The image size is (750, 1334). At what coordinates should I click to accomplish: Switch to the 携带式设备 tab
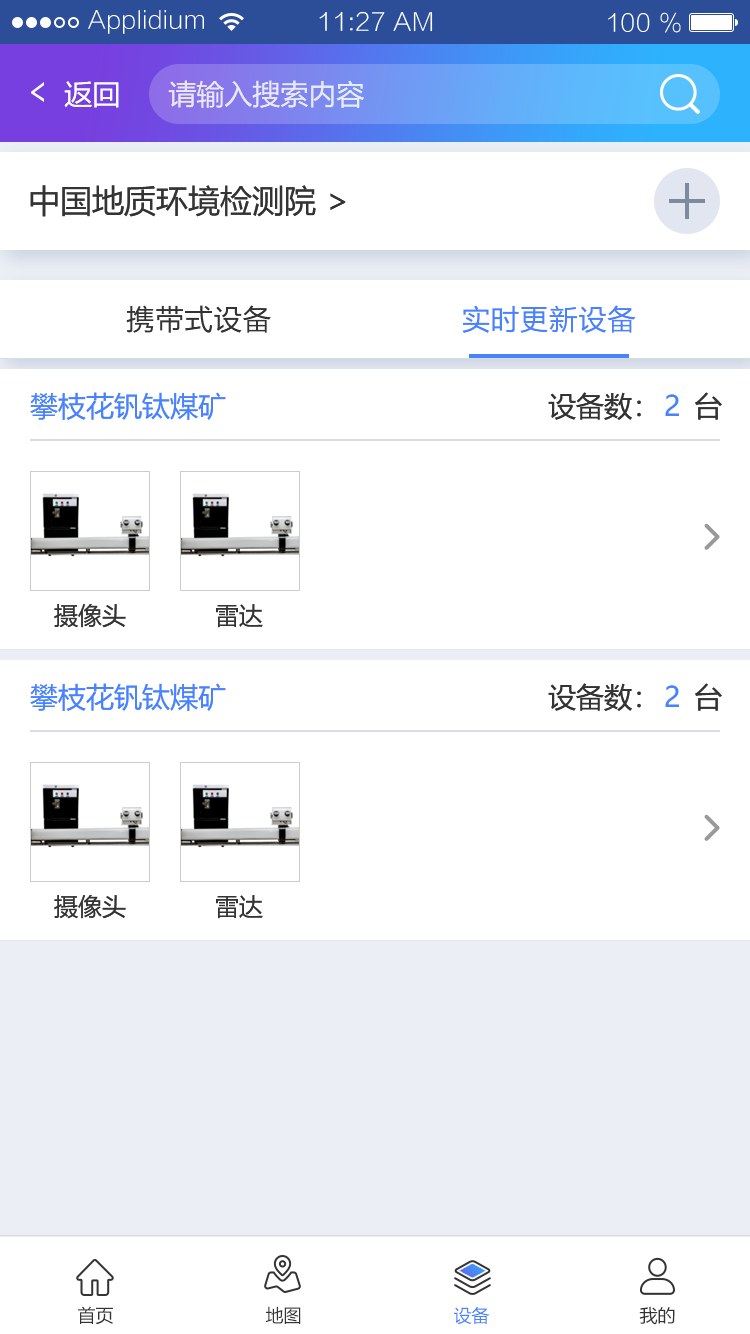(198, 320)
